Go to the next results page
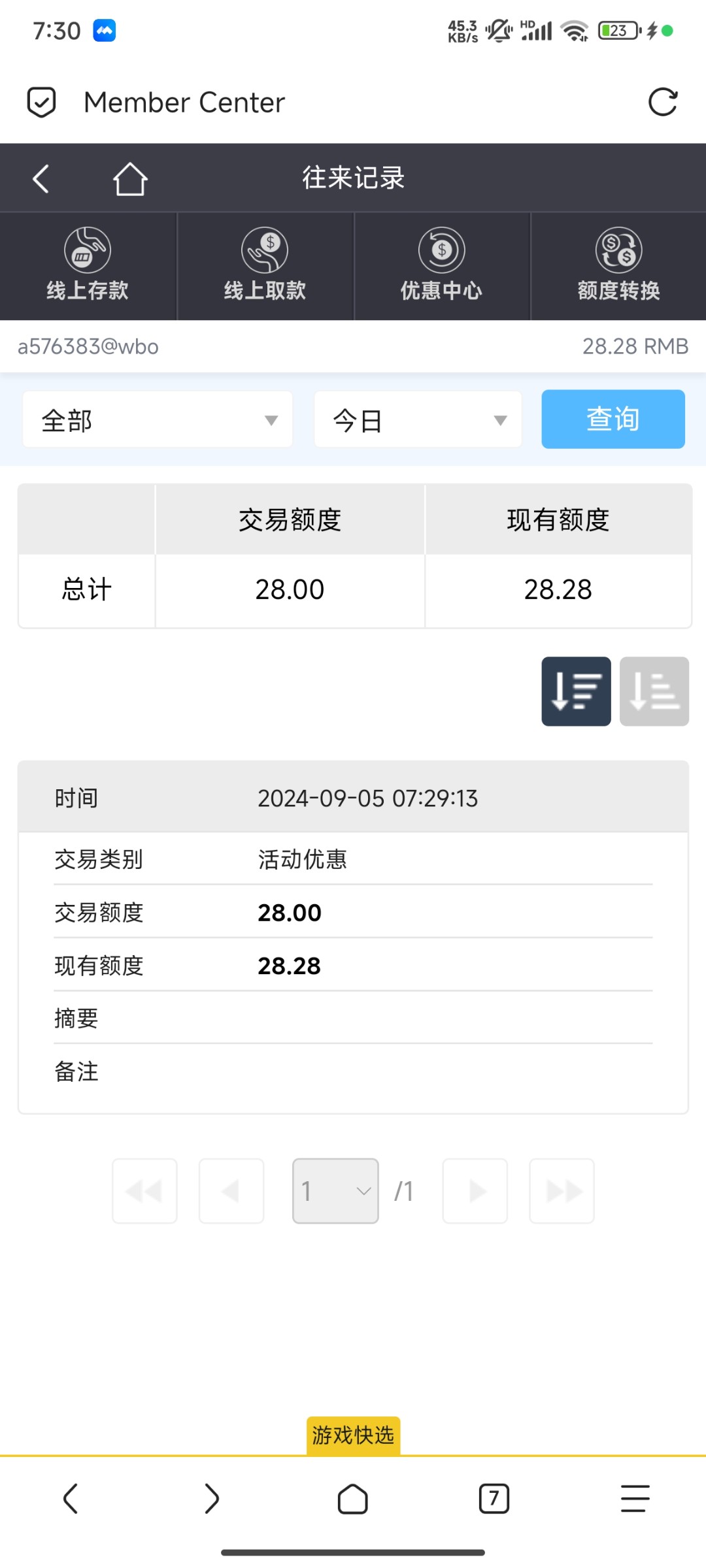The width and height of the screenshot is (706, 1568). click(475, 1191)
